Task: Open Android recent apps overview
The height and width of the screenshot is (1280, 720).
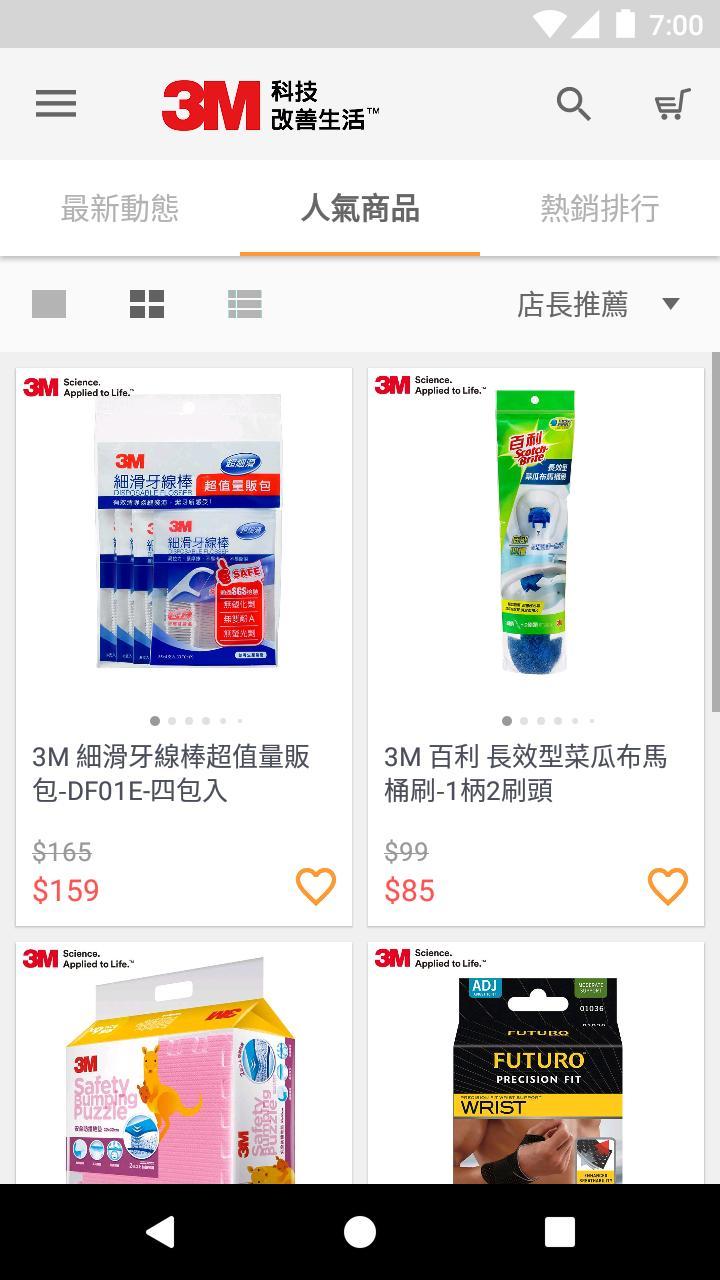Action: pos(560,1231)
